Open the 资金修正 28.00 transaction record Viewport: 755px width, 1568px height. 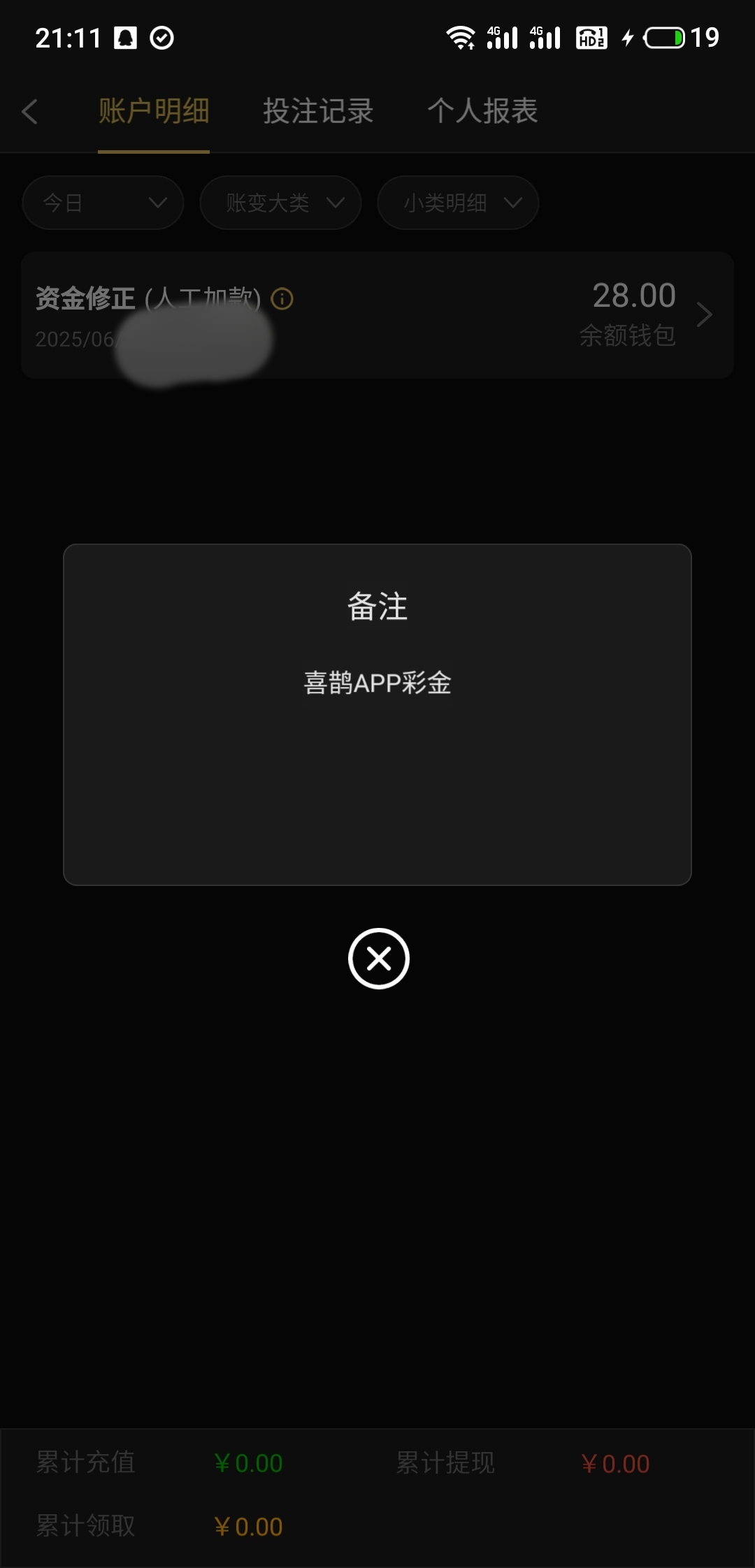pos(377,315)
